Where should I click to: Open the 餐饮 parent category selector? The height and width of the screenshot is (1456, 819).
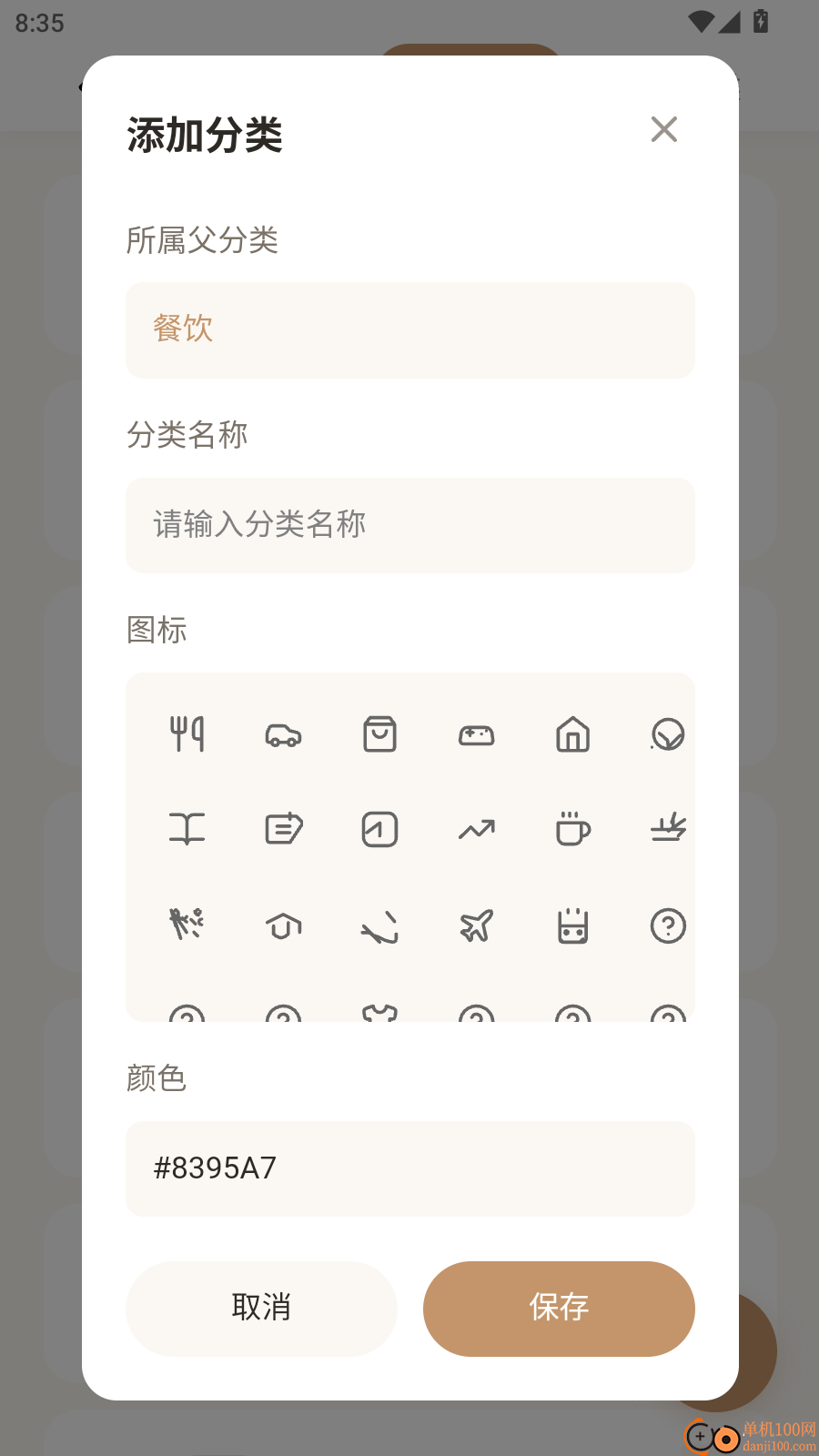[409, 329]
